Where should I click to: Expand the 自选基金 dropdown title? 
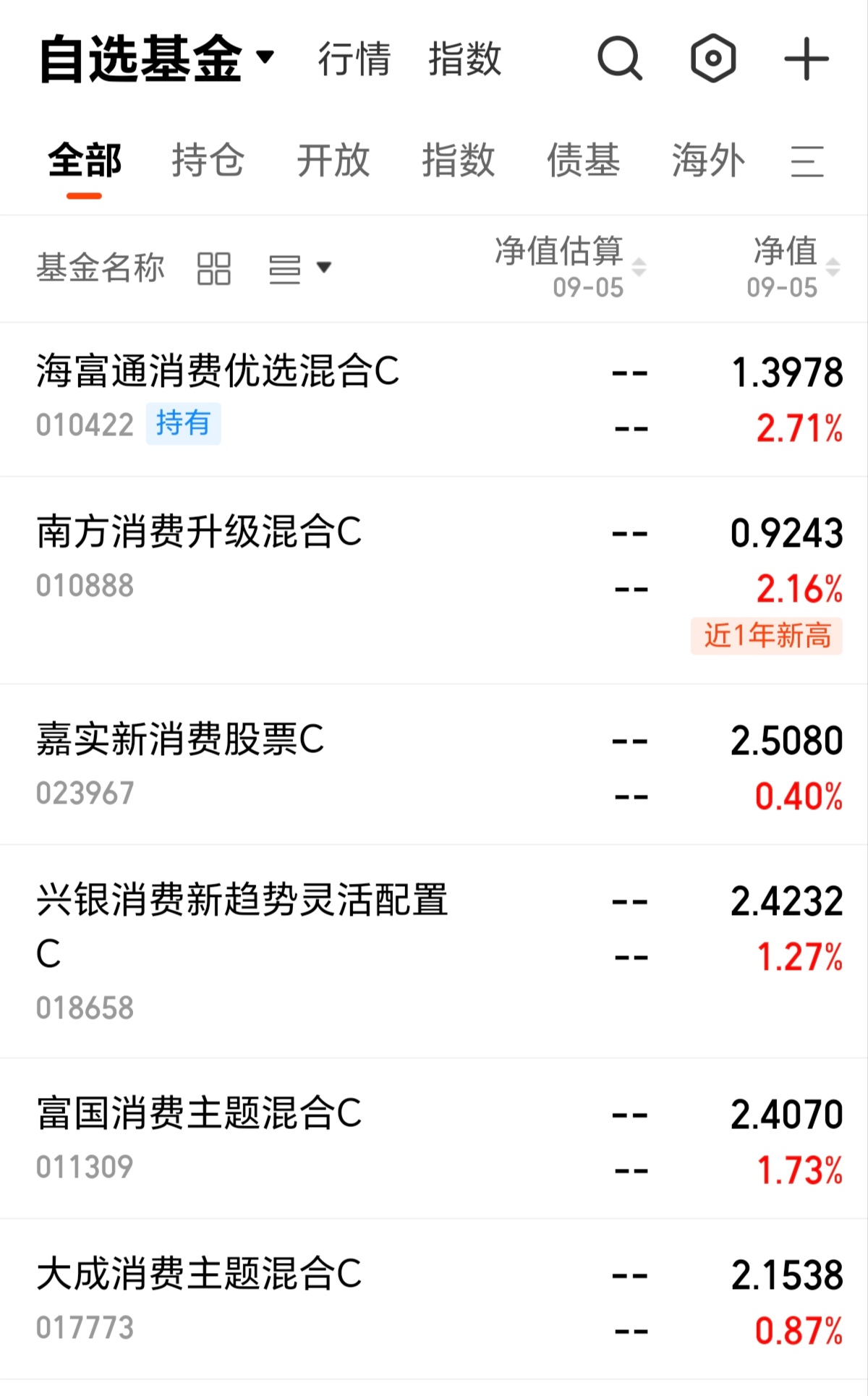point(157,59)
